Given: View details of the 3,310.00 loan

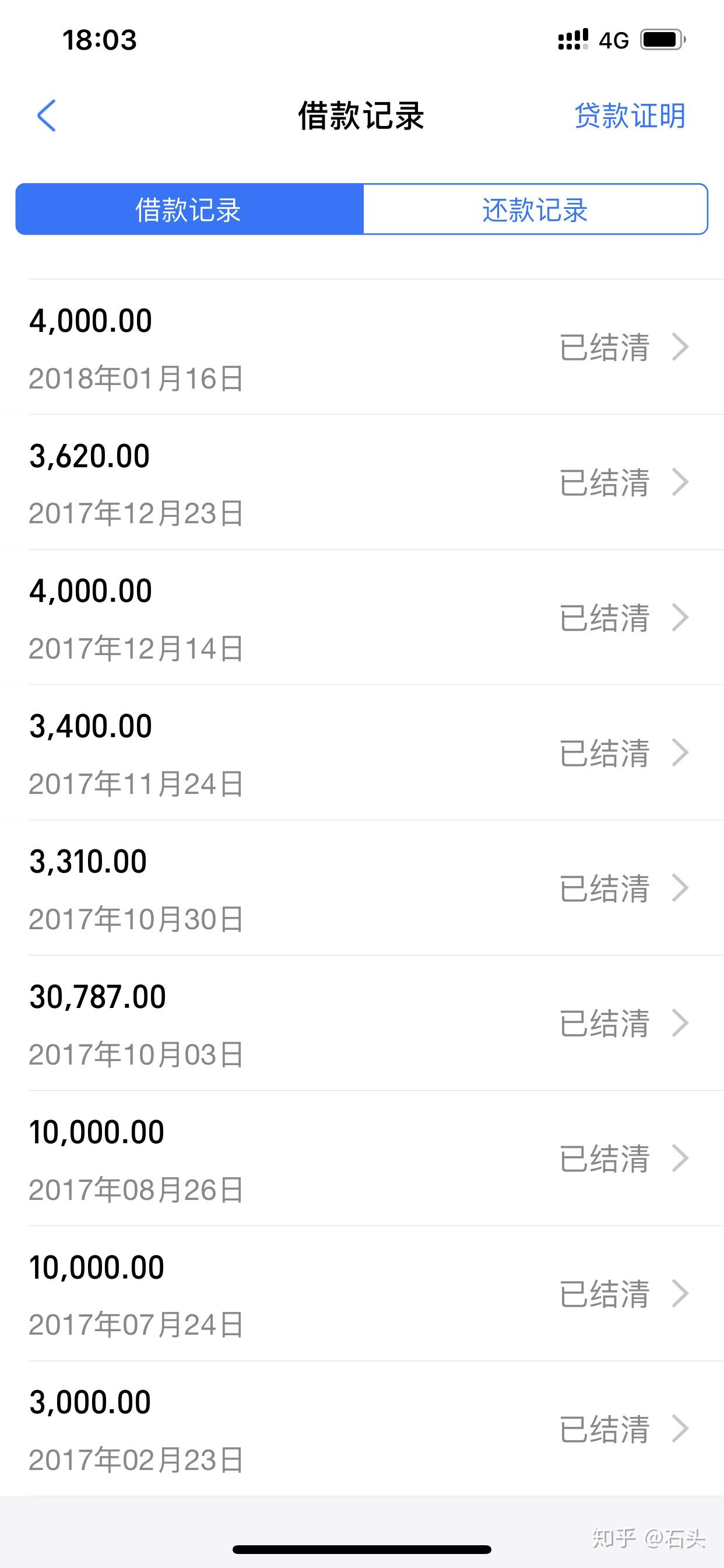Looking at the screenshot, I should (x=362, y=888).
